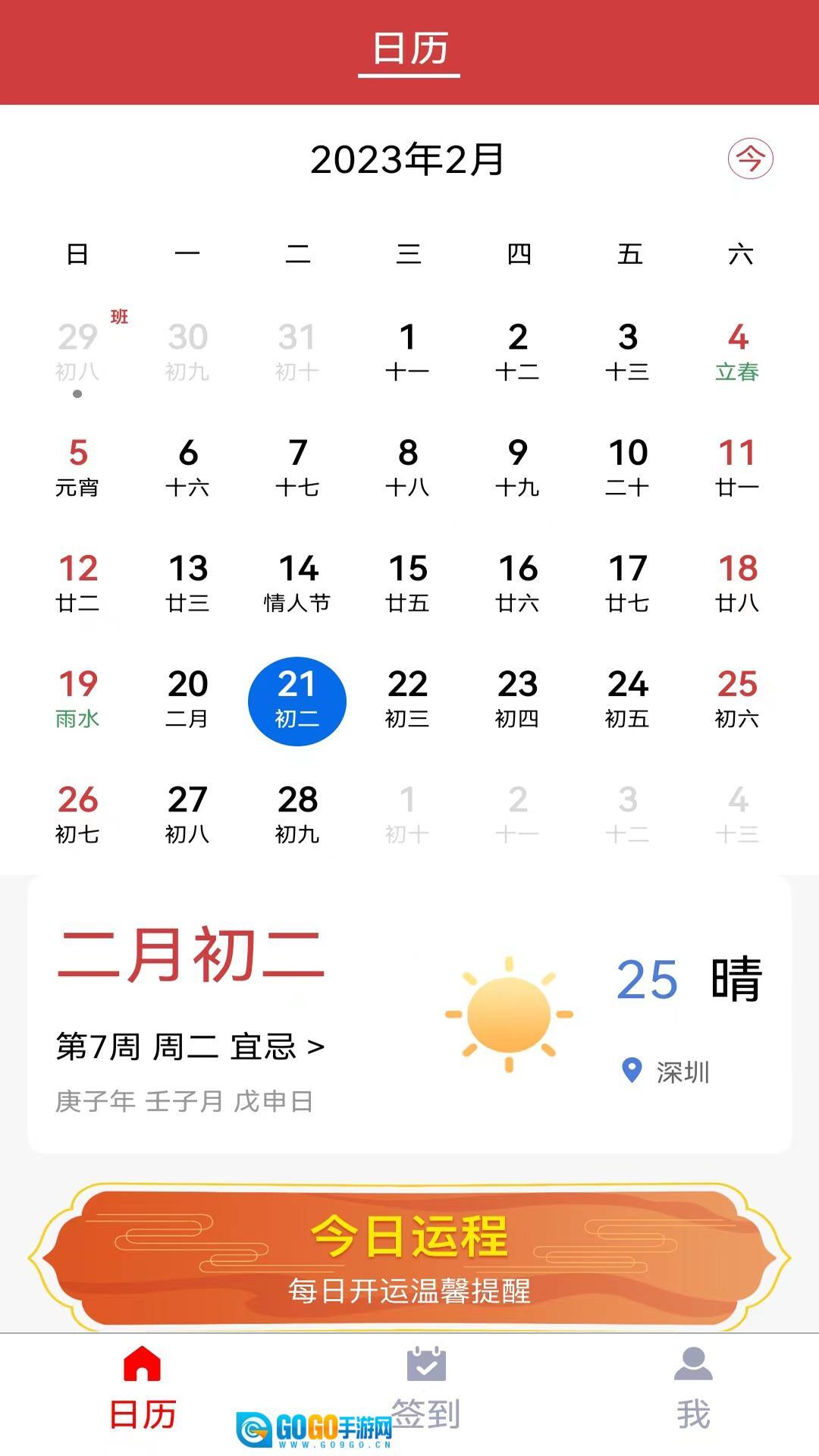This screenshot has height=1456, width=819.
Task: Select February 28 初九
Action: point(297,814)
